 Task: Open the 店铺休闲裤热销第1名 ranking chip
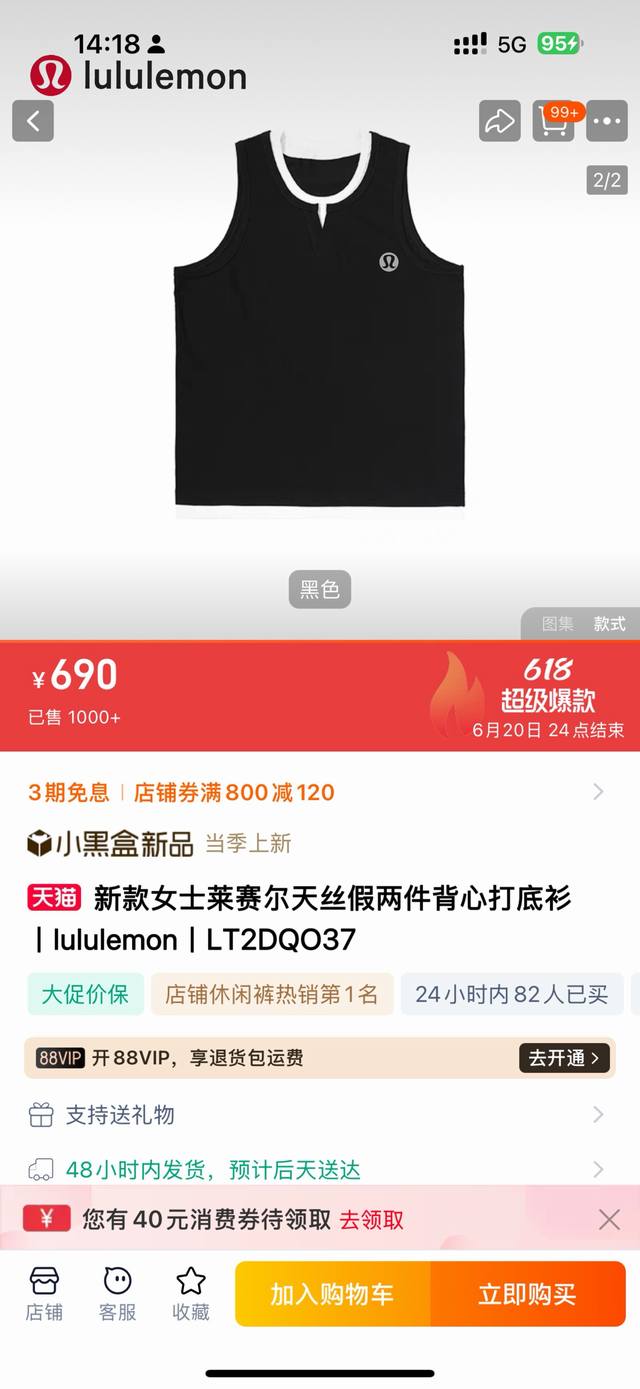pyautogui.click(x=272, y=994)
